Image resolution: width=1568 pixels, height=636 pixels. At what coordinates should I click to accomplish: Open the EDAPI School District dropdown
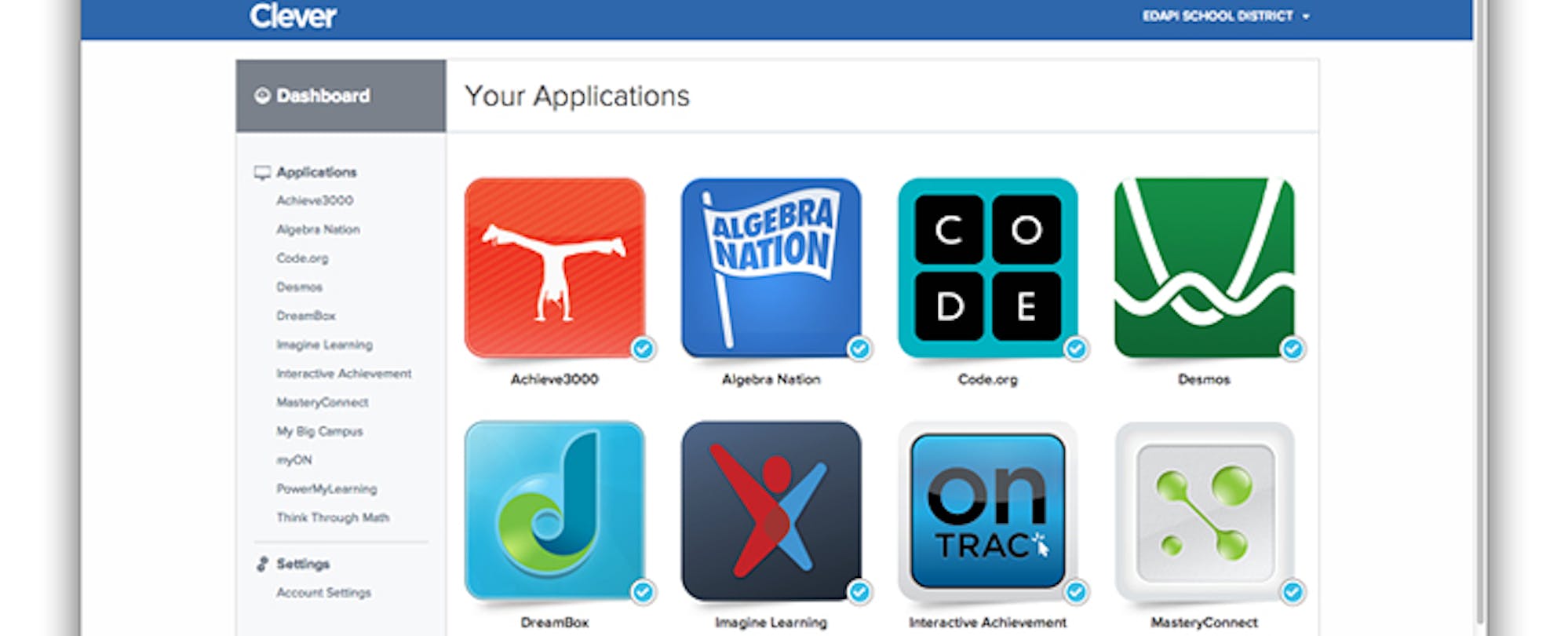pyautogui.click(x=1224, y=16)
